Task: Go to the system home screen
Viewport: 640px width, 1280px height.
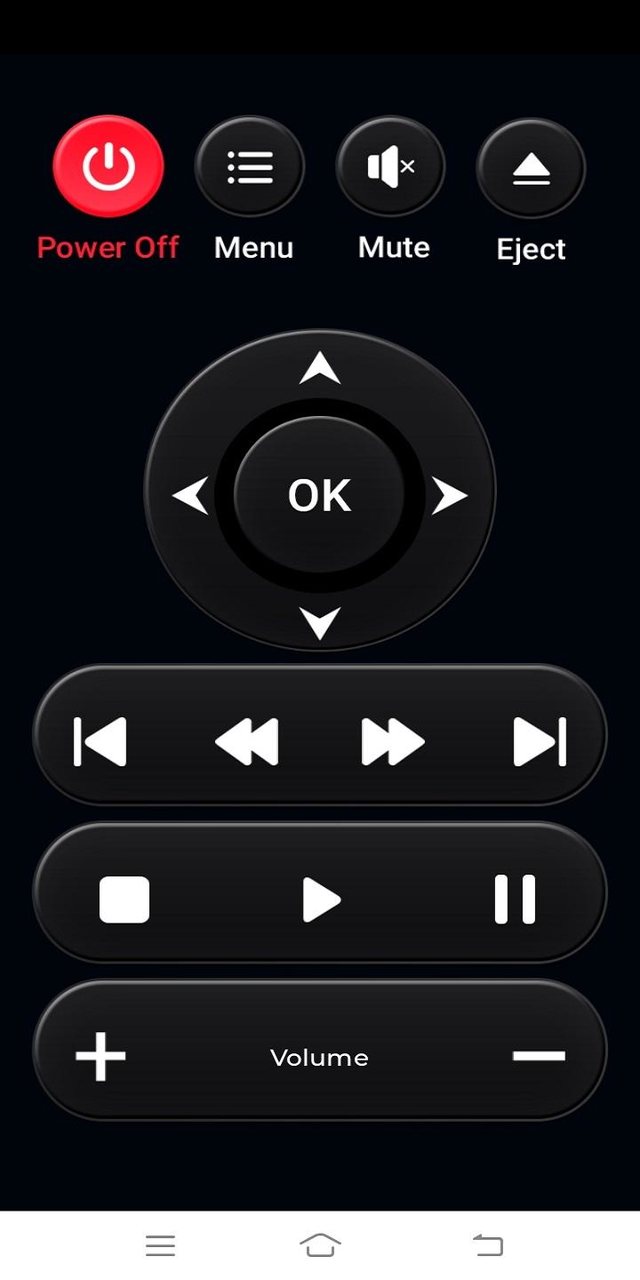Action: 320,1245
